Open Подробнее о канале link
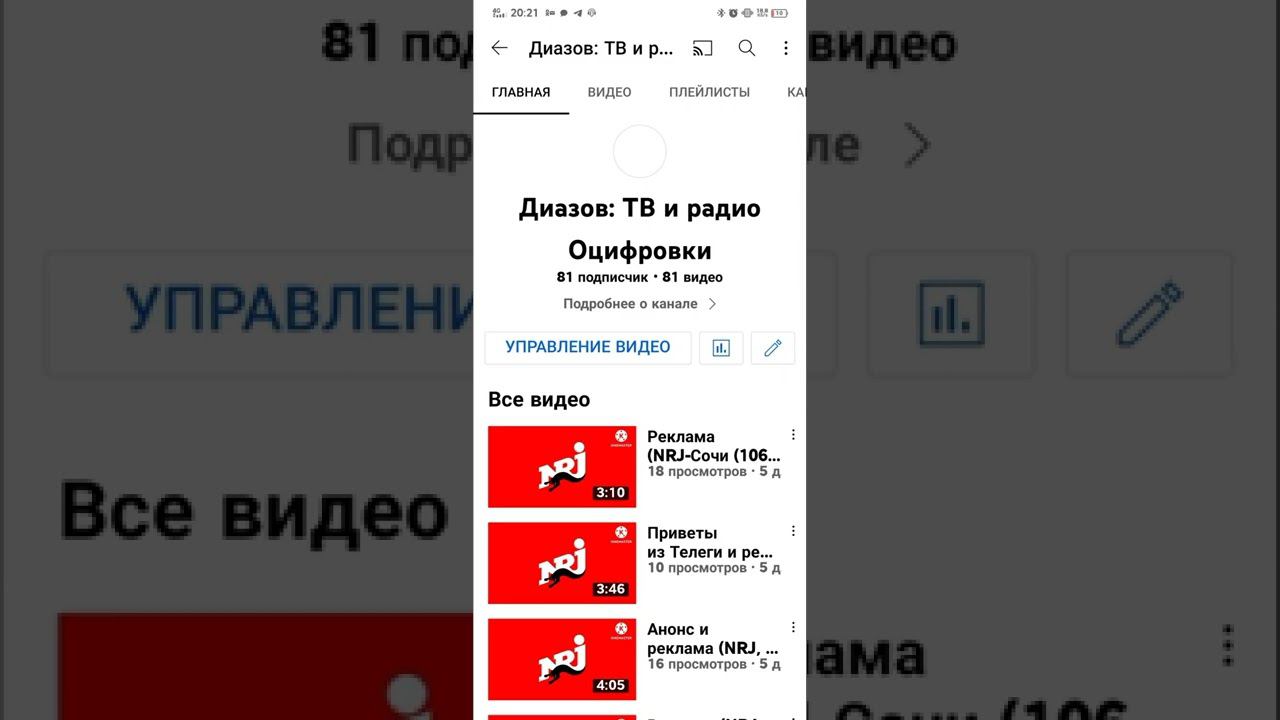This screenshot has width=1280, height=720. tap(640, 304)
